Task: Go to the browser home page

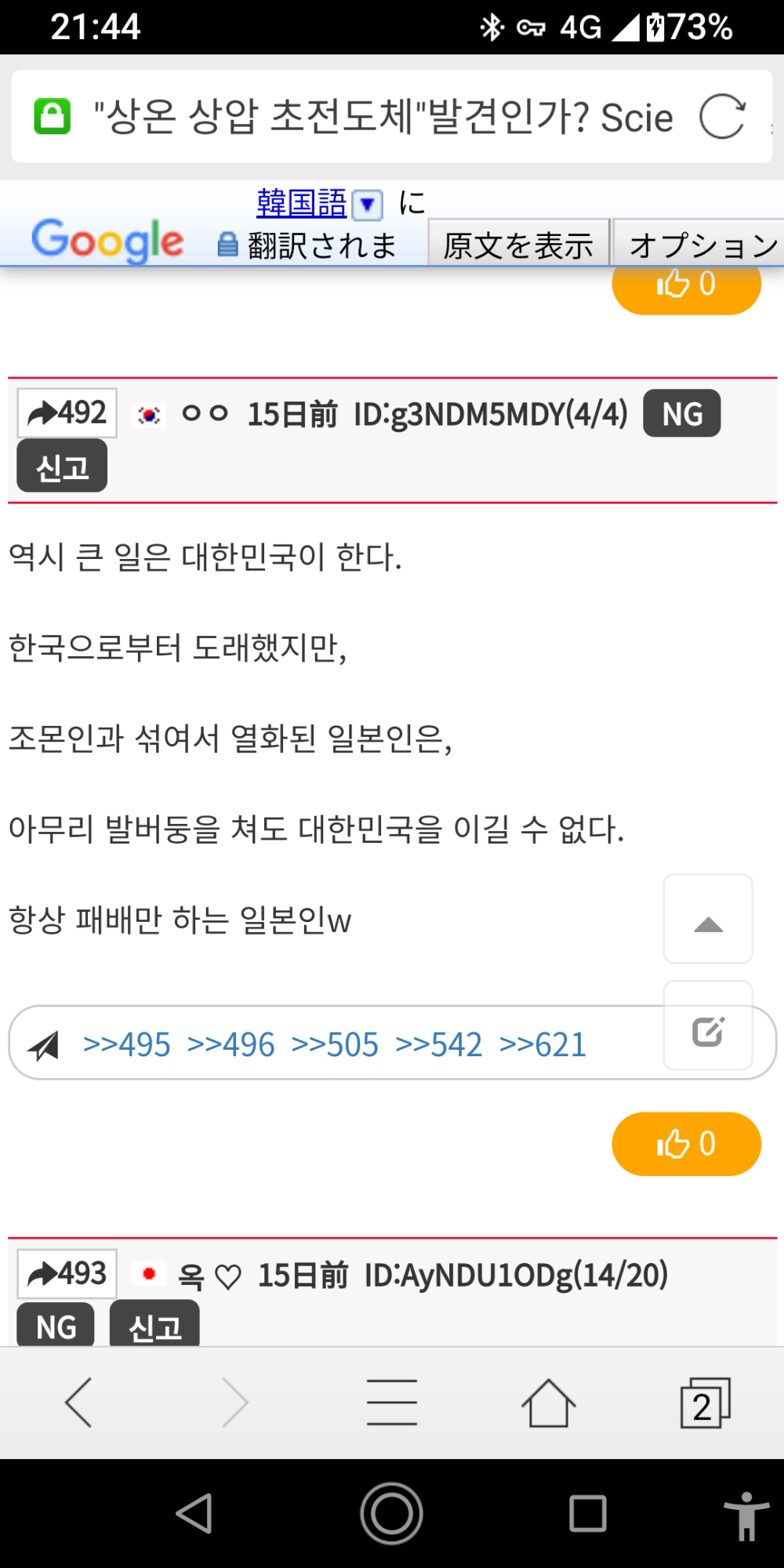Action: click(549, 1403)
